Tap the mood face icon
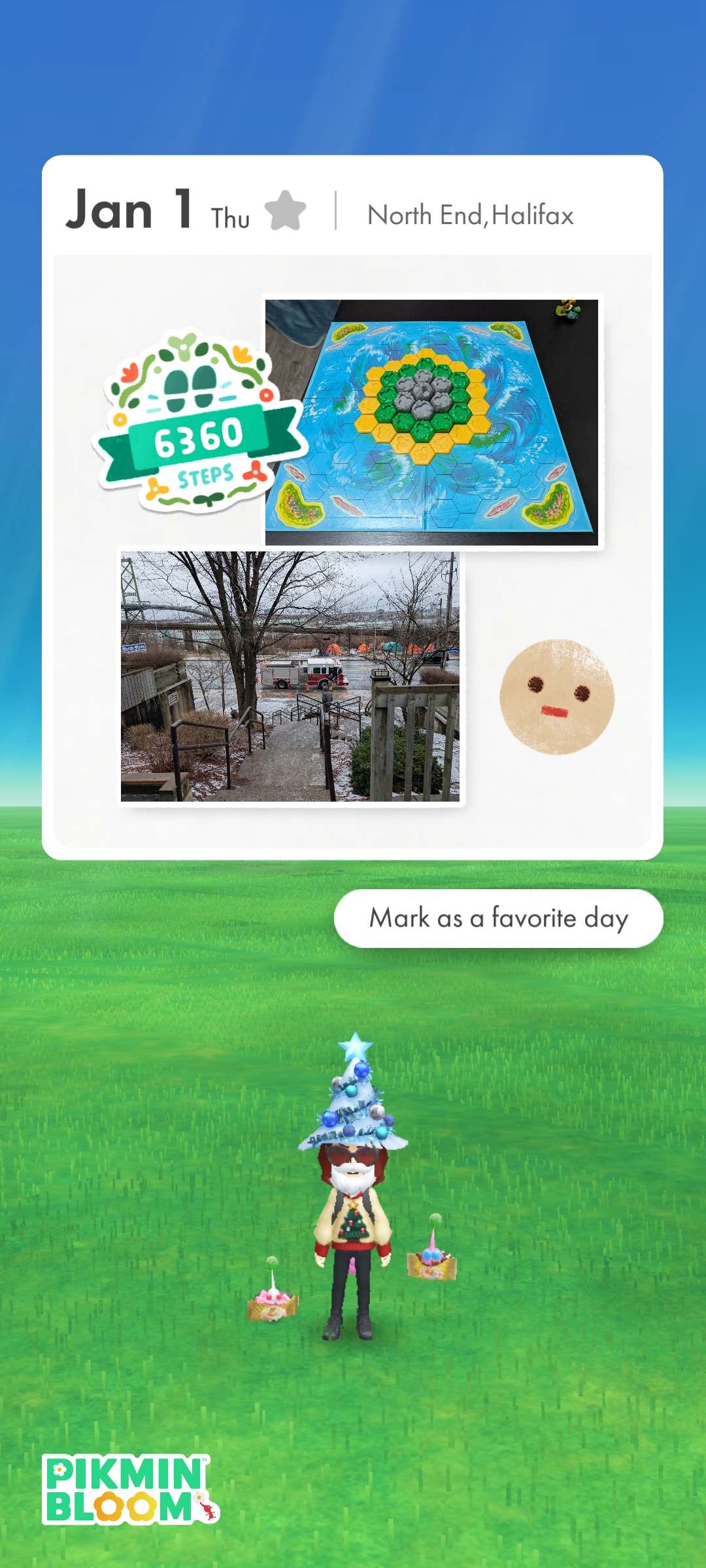This screenshot has width=706, height=1568. point(556,696)
